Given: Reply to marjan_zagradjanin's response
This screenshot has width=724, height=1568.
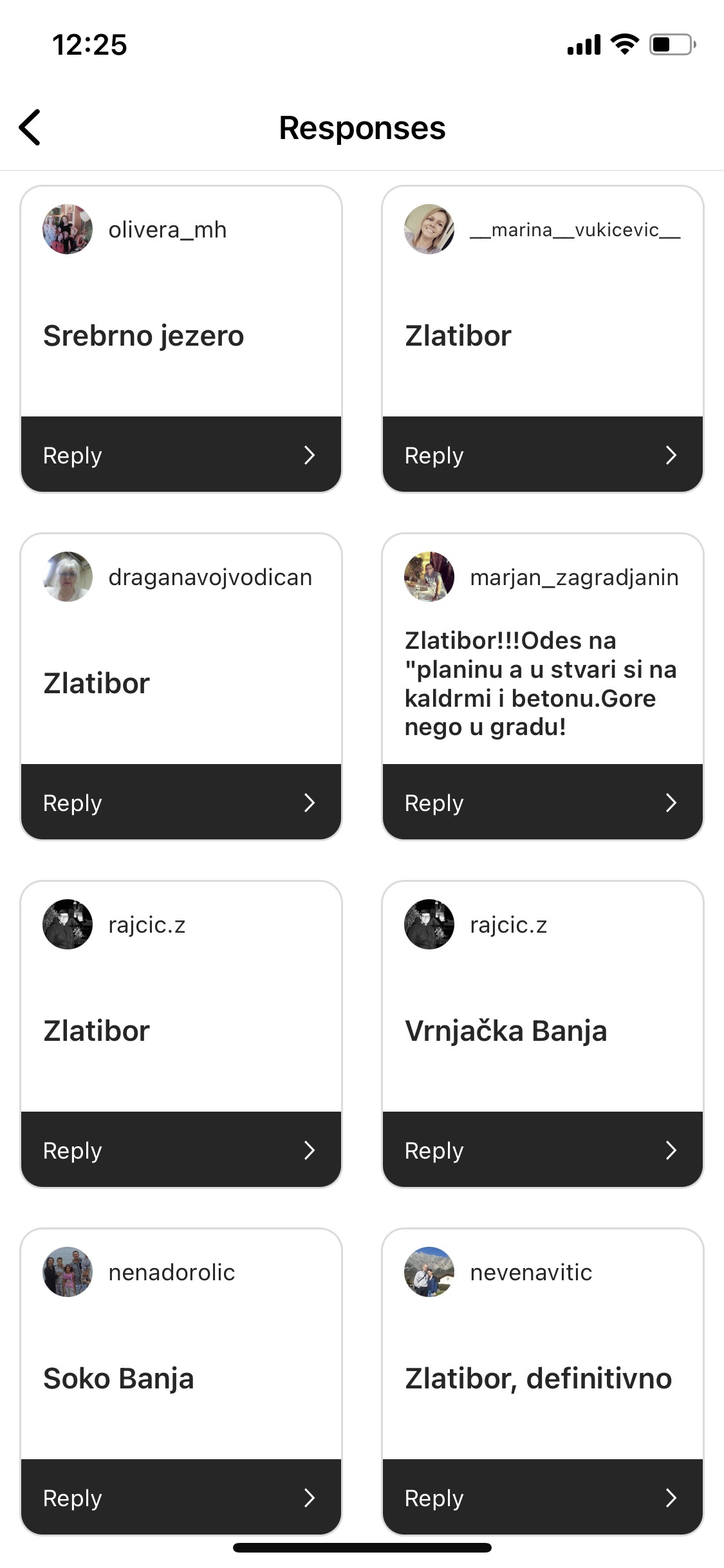Looking at the screenshot, I should coord(543,803).
